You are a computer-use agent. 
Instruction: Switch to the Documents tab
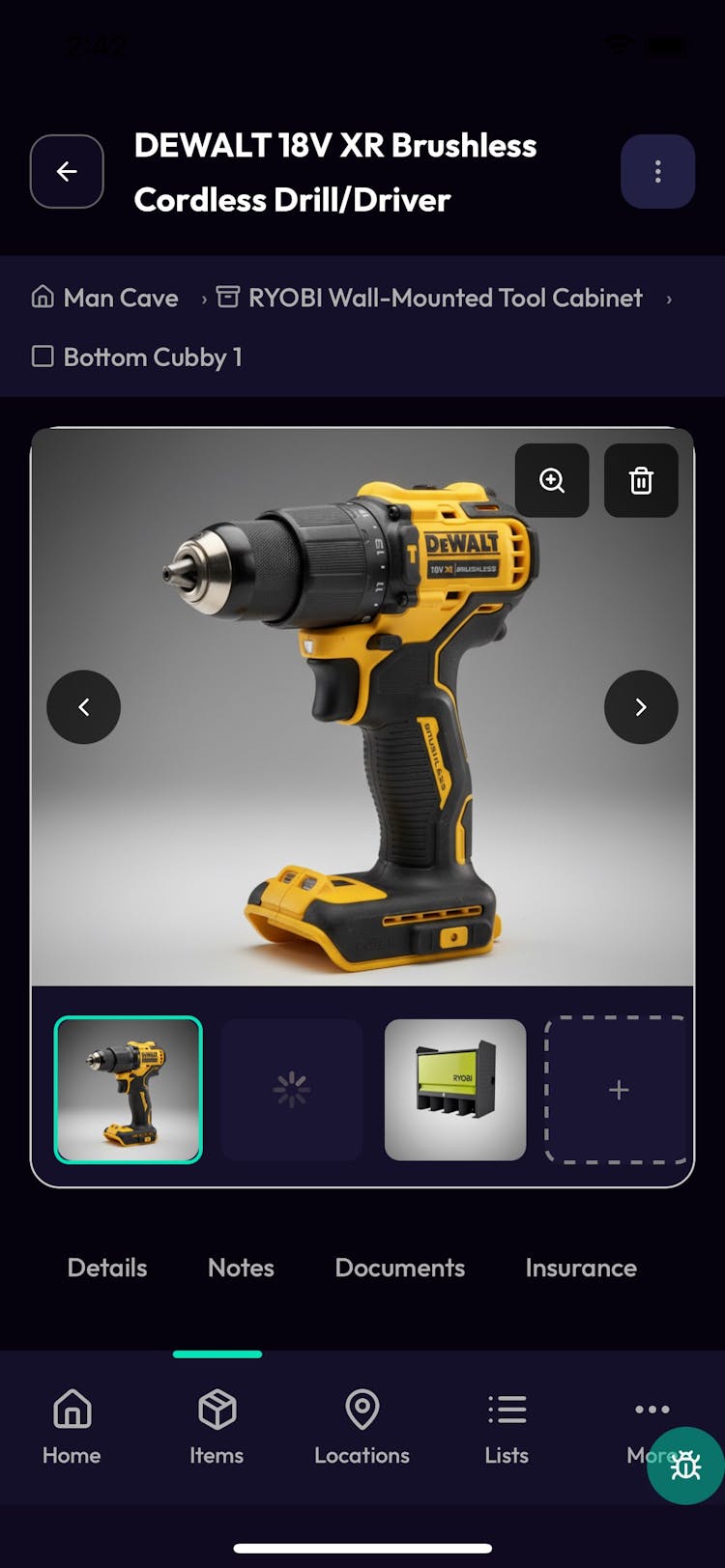[400, 1268]
